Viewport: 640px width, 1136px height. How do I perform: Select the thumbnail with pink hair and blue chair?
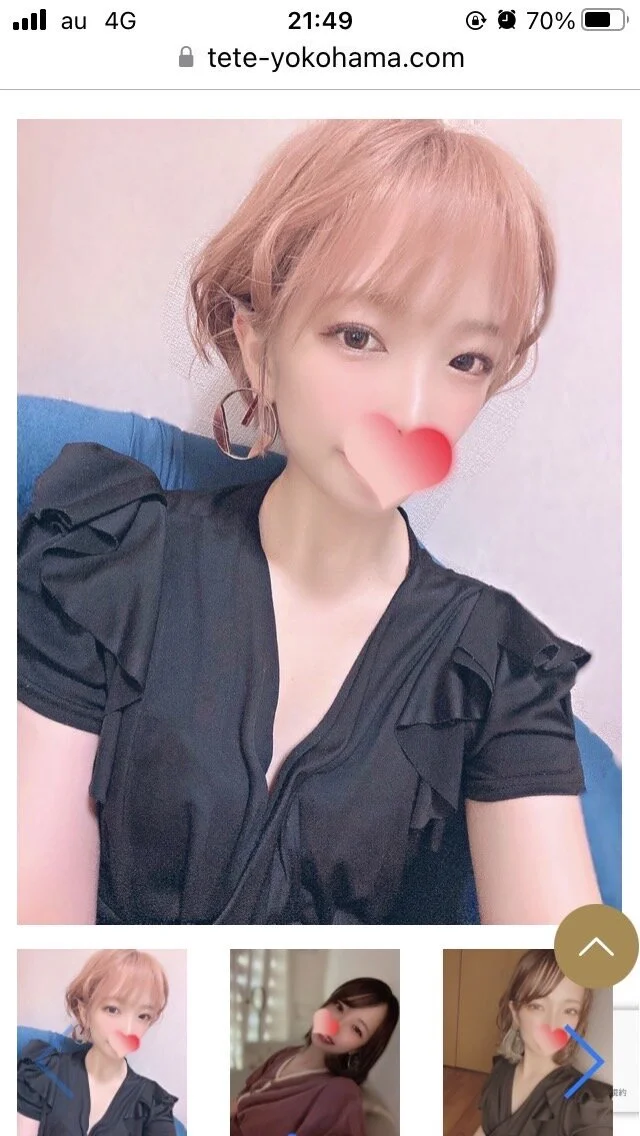tap(102, 1042)
